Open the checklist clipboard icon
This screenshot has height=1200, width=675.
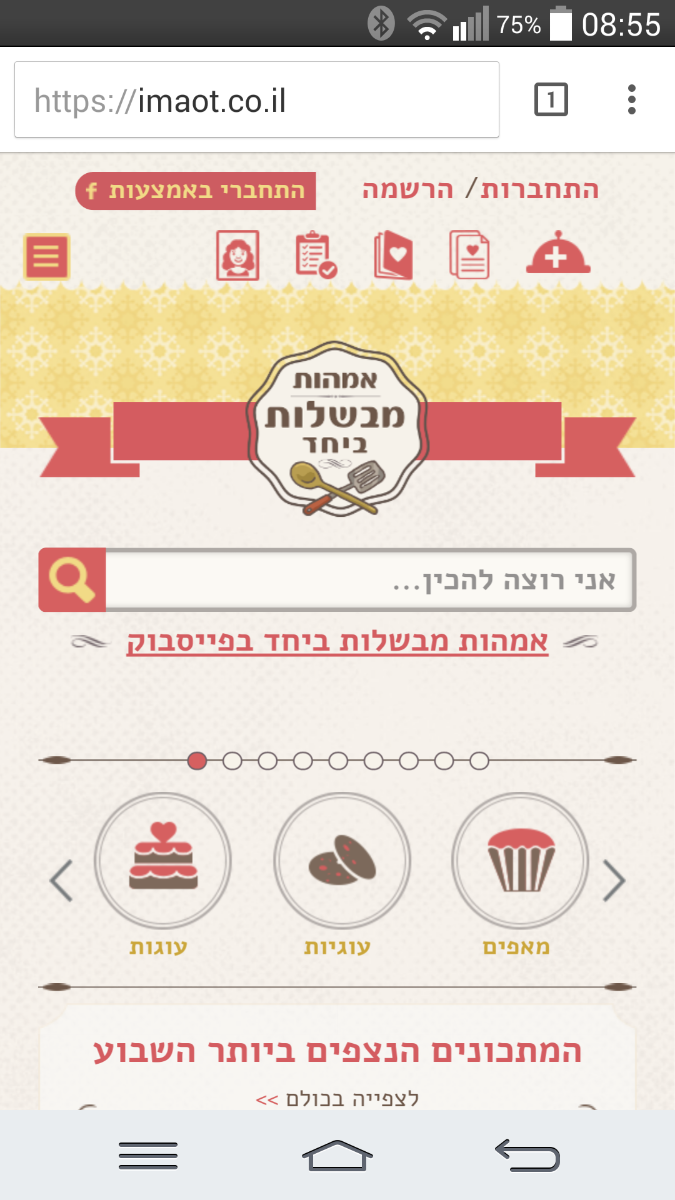click(x=315, y=255)
